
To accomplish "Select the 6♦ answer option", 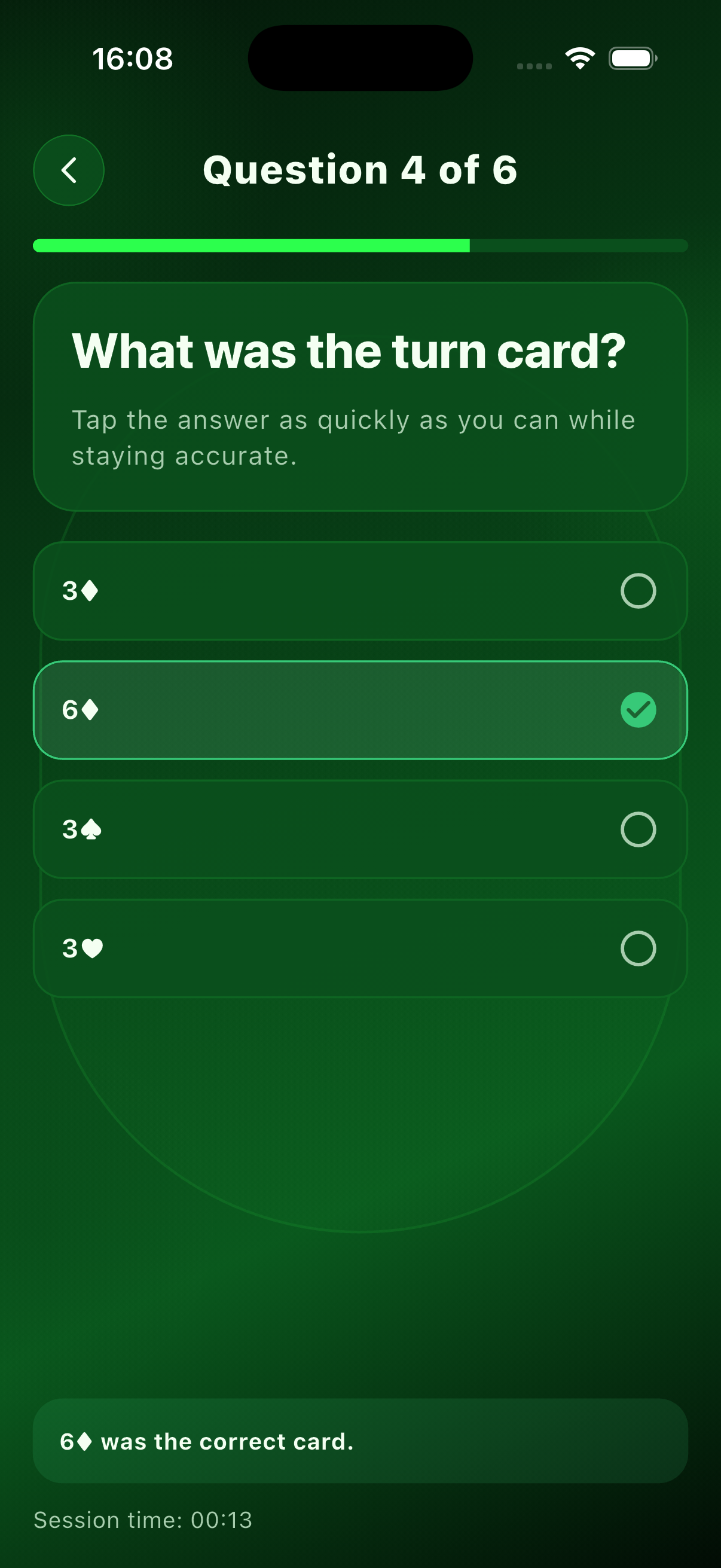I will (360, 709).
